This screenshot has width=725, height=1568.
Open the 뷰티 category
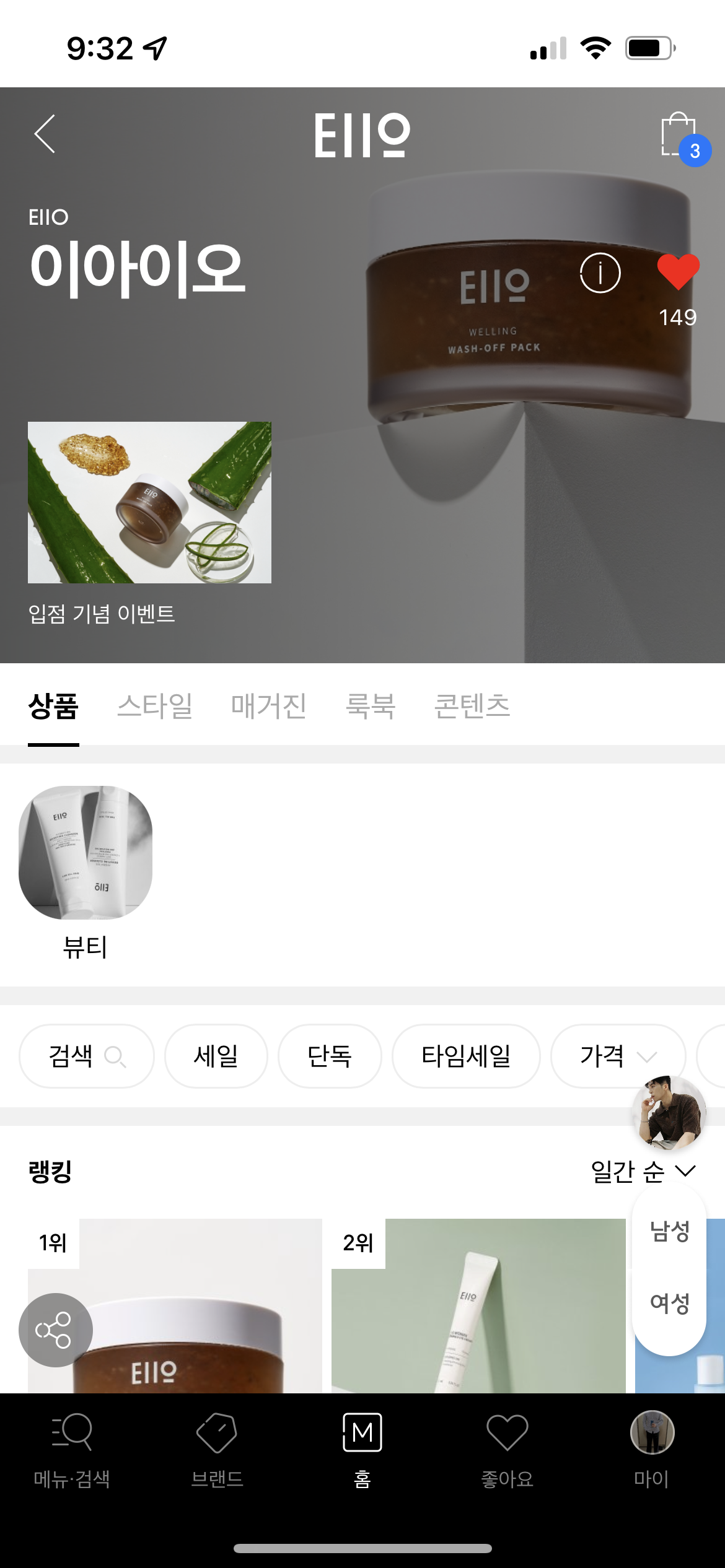point(86,853)
